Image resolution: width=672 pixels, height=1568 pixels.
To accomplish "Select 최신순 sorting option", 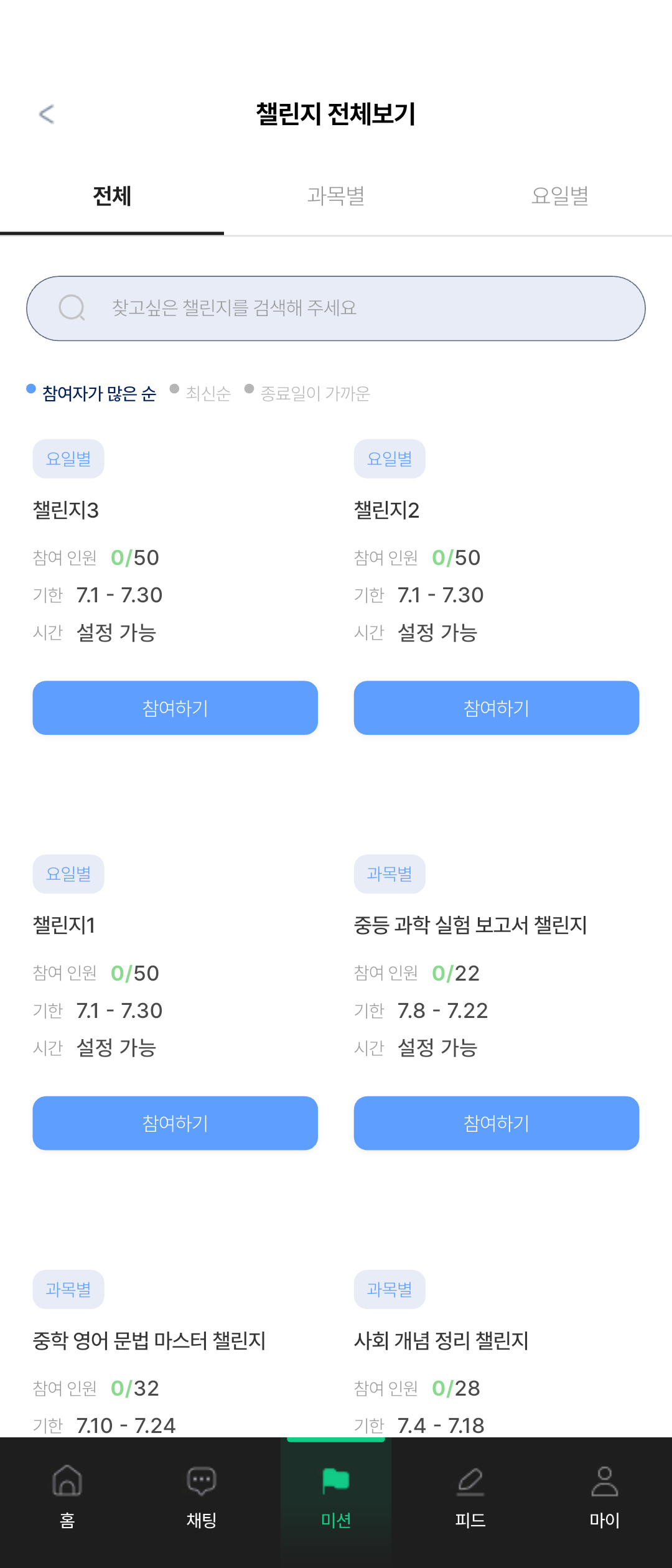I will coord(208,391).
